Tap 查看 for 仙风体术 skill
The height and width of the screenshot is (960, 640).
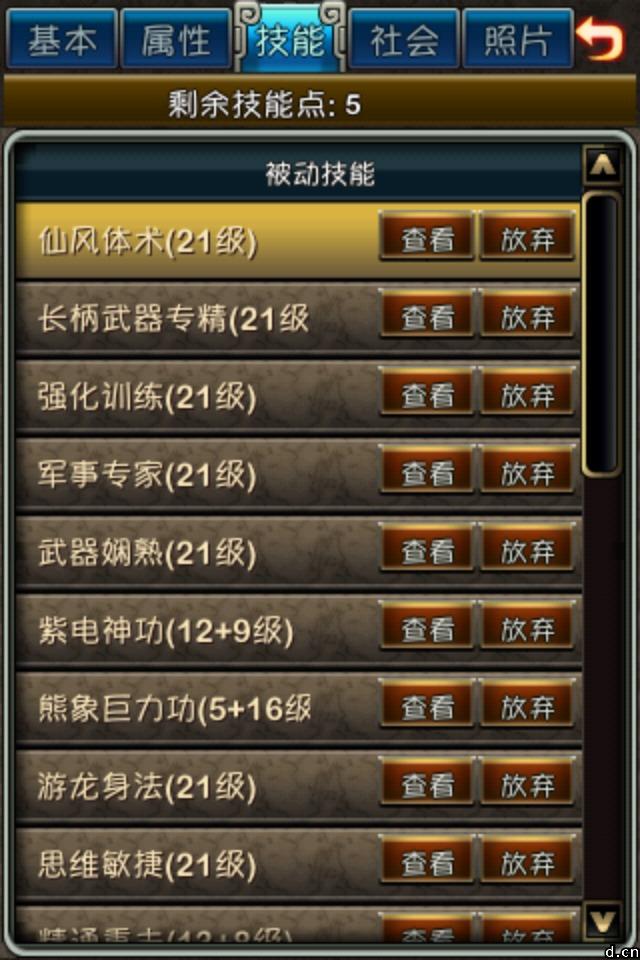[427, 240]
